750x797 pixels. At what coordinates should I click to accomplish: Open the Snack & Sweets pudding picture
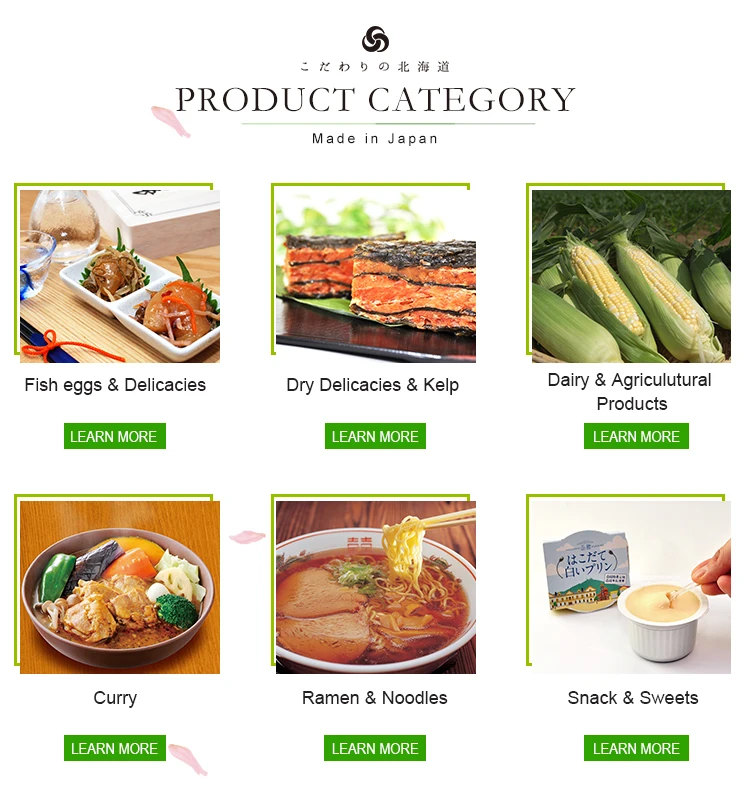632,588
